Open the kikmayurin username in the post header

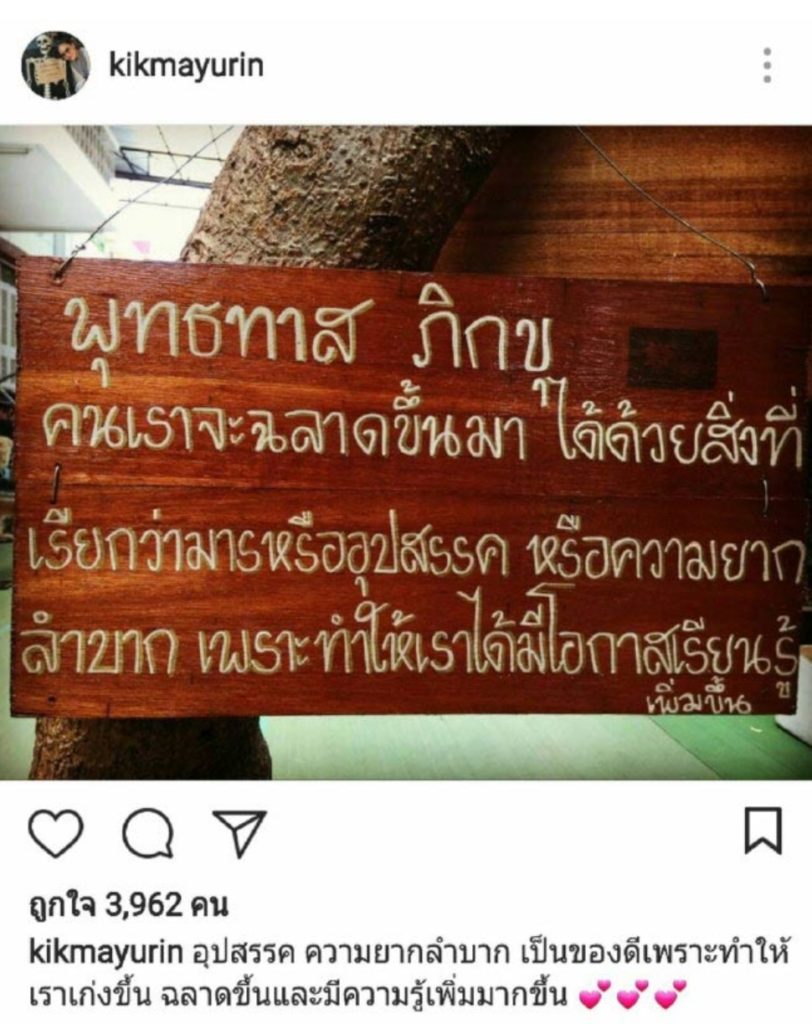pyautogui.click(x=185, y=66)
